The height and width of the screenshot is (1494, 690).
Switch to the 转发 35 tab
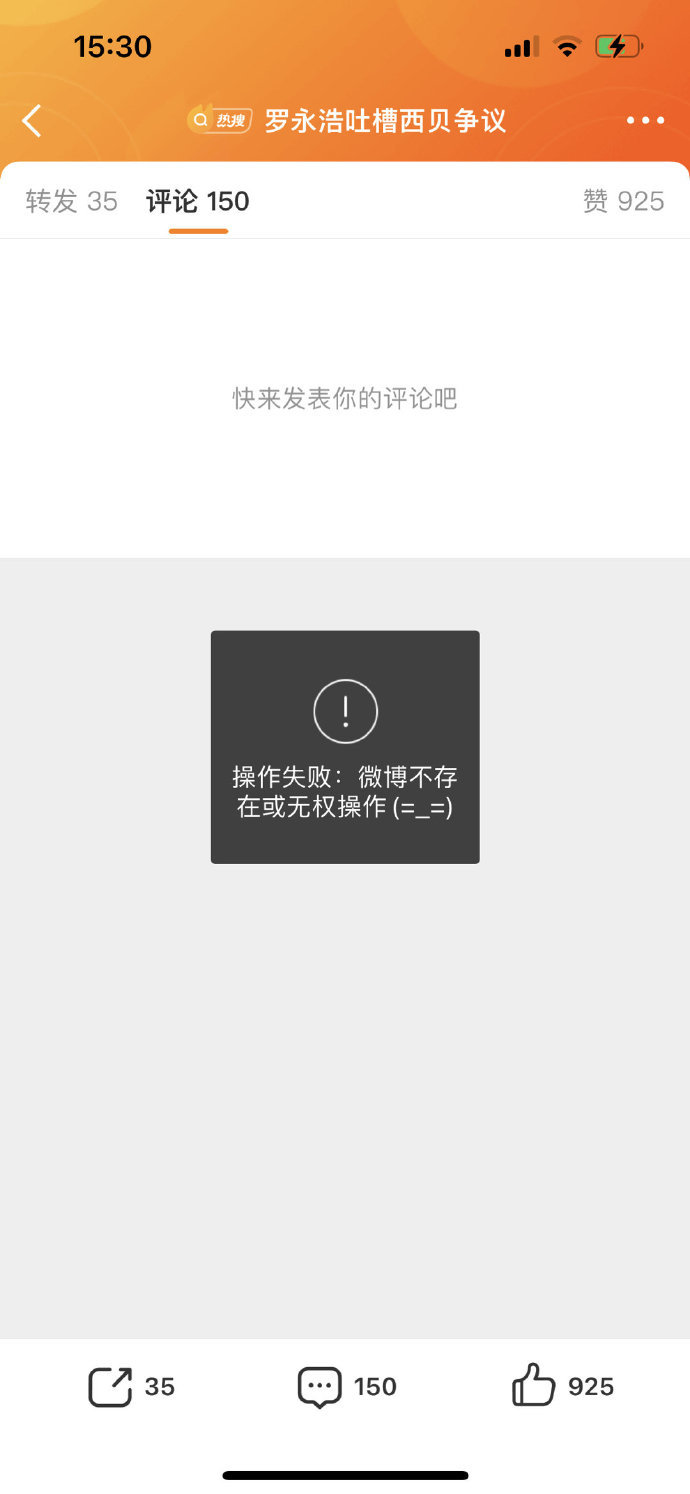[71, 201]
